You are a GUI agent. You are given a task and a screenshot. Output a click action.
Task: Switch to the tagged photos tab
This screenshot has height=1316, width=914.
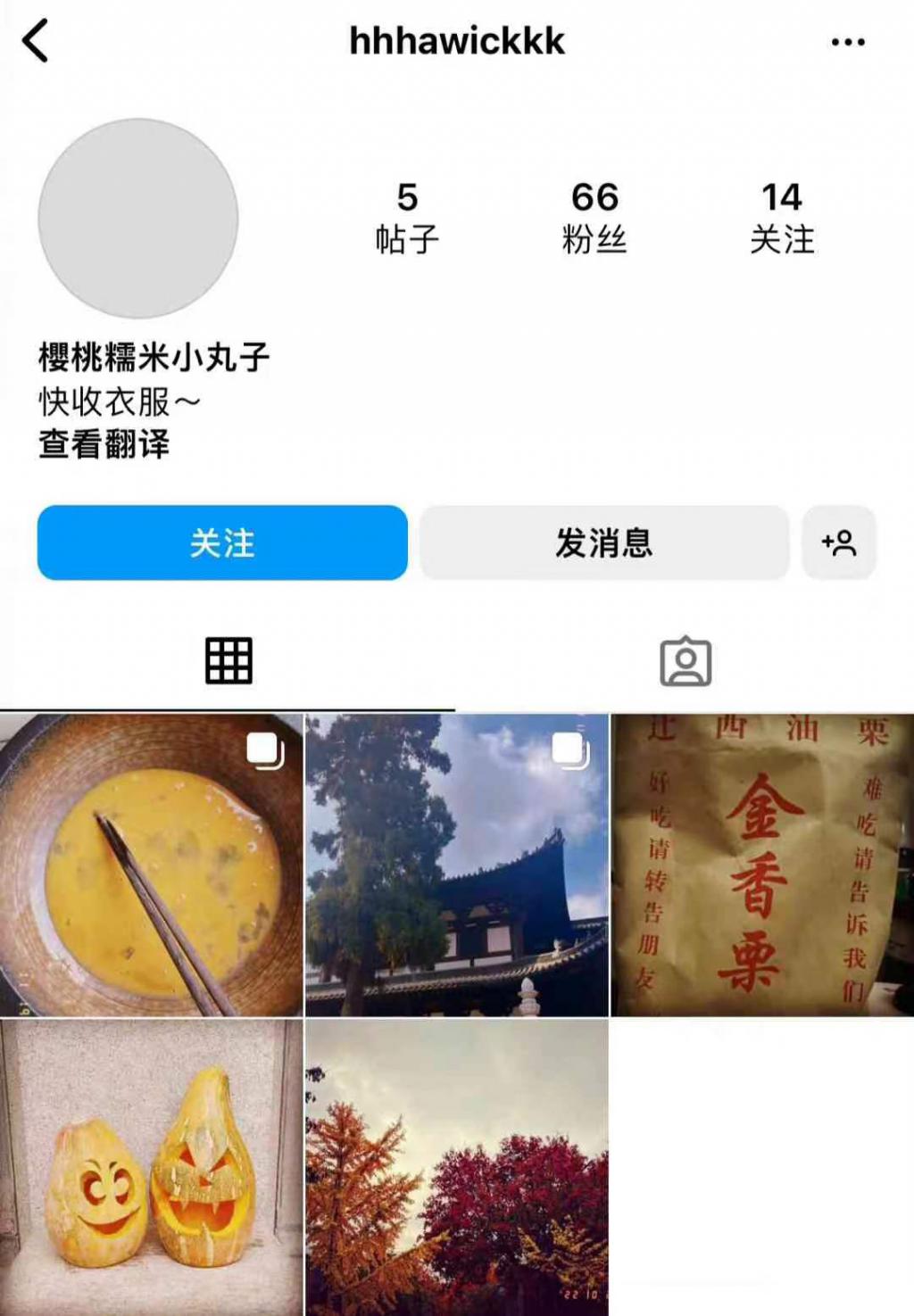pyautogui.click(x=685, y=661)
